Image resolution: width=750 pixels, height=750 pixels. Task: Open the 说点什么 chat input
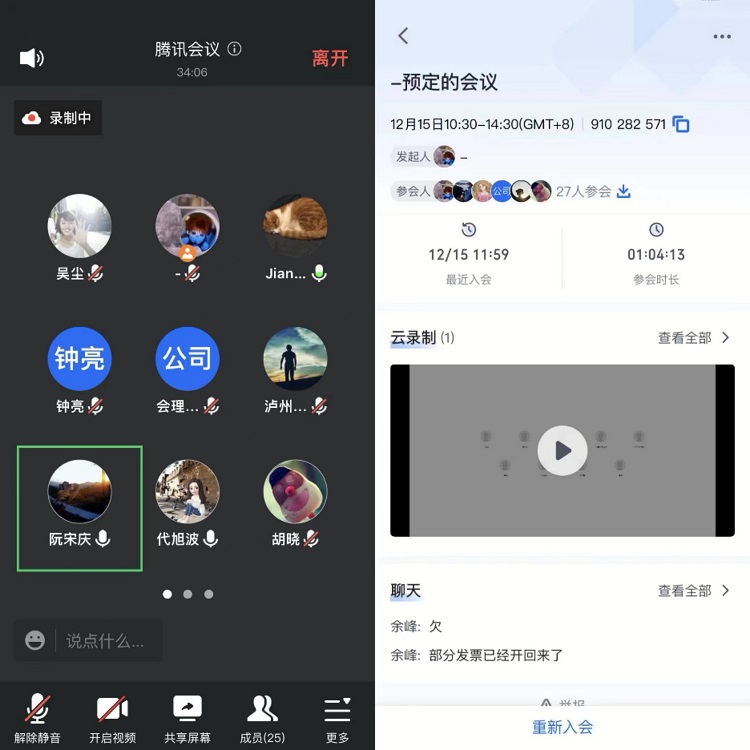88,640
